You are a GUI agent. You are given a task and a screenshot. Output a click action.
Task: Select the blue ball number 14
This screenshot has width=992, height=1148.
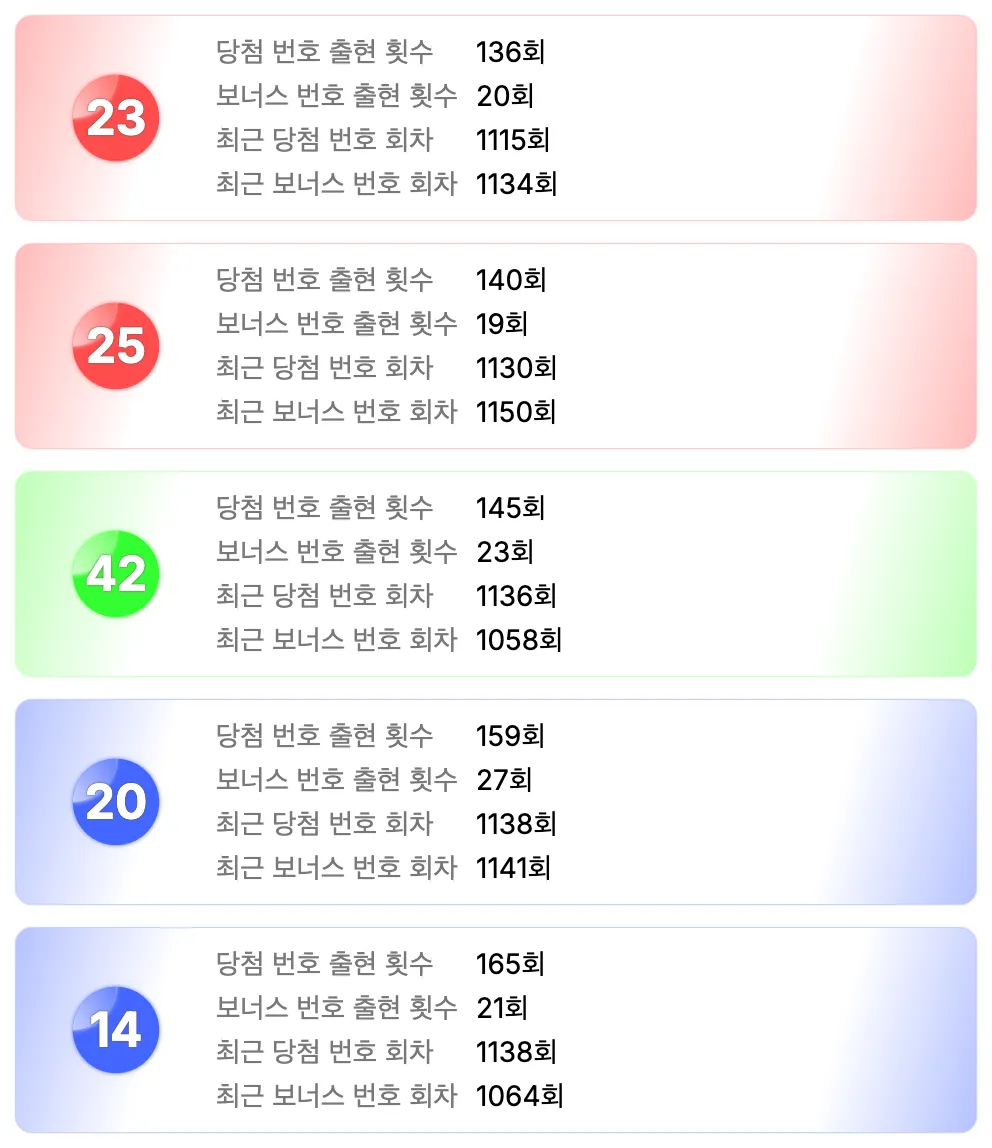click(117, 1028)
